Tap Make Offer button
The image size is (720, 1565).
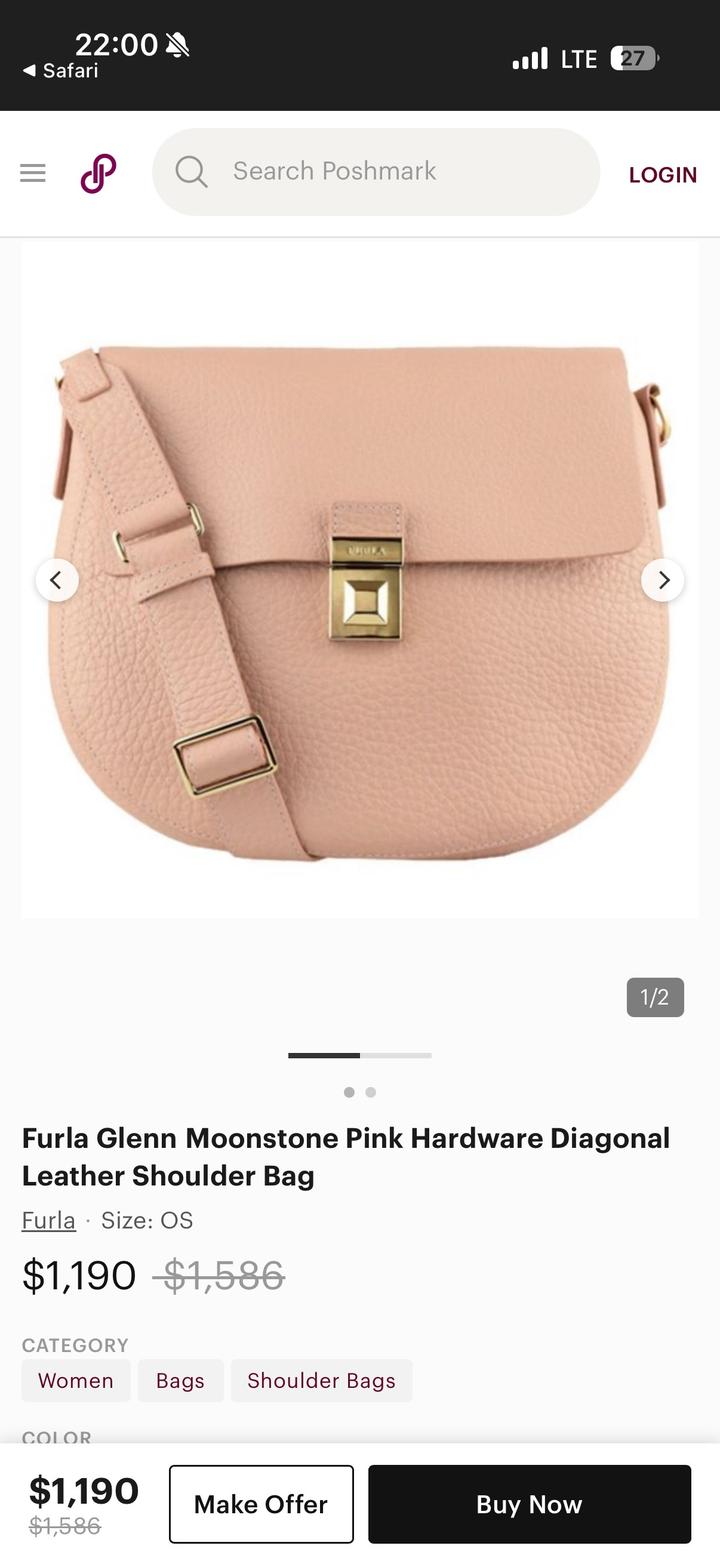pos(261,1504)
